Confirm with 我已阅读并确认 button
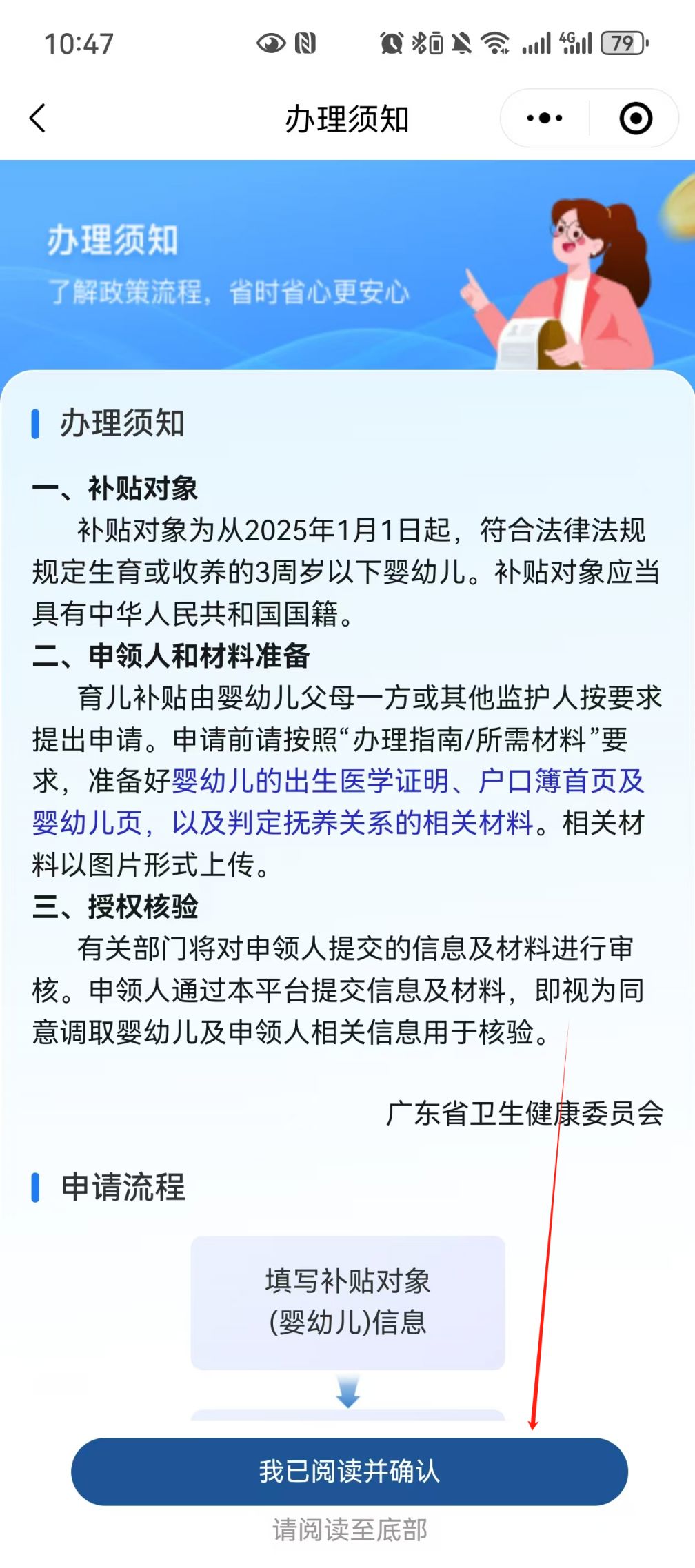The width and height of the screenshot is (695, 1568). (349, 1471)
